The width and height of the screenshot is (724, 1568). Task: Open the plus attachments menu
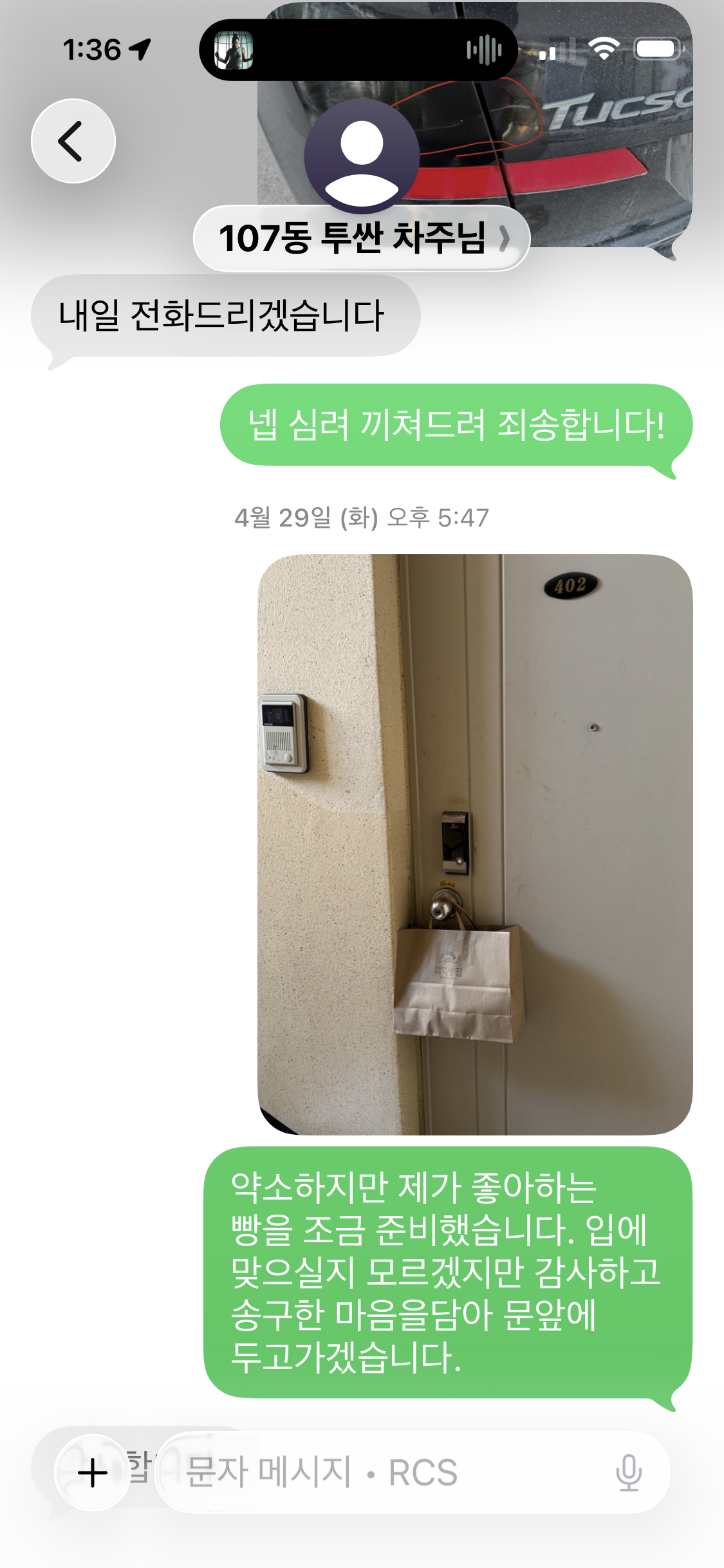click(93, 1473)
